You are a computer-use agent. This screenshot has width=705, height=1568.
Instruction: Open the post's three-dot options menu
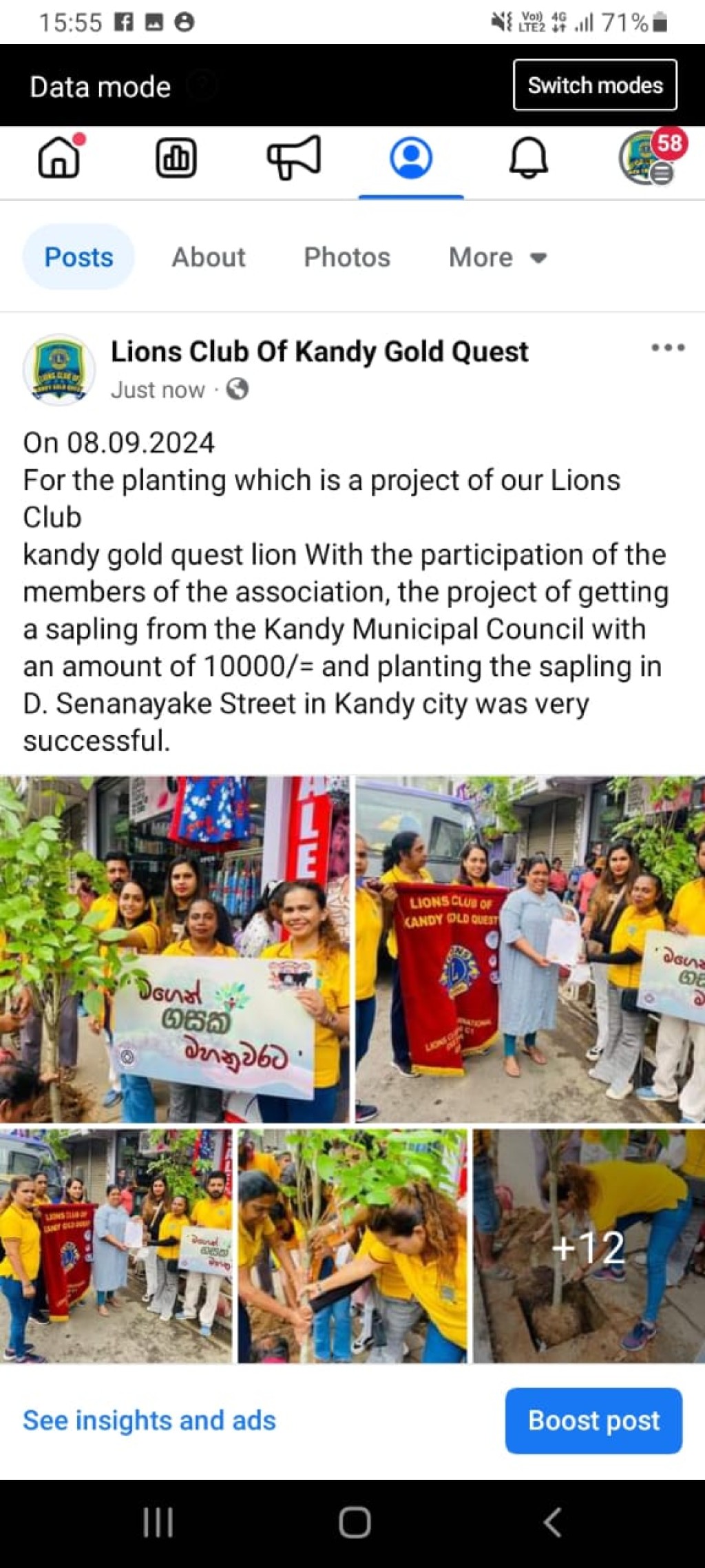pos(668,348)
